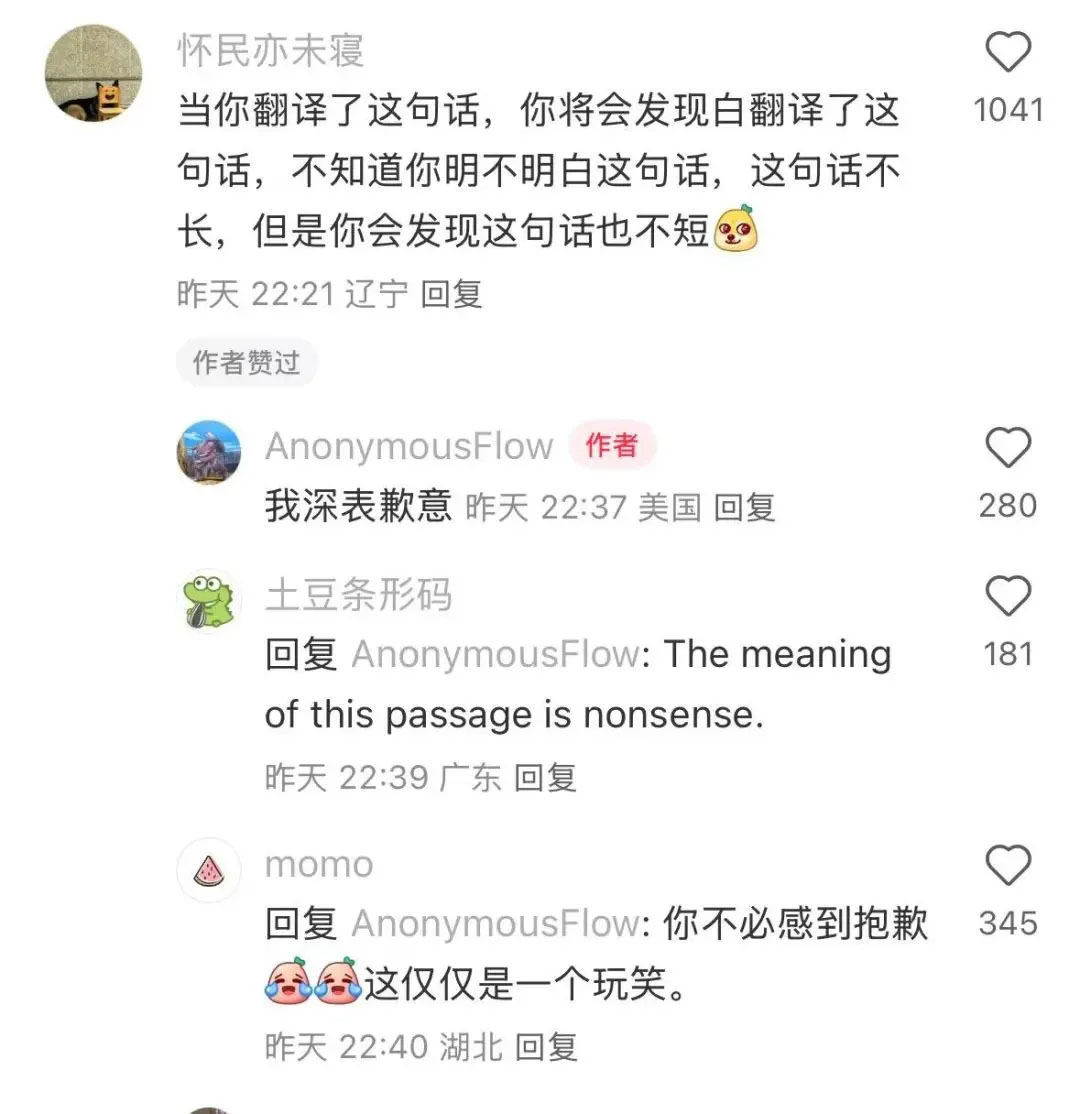Reply to 怀民亦未寝's comment
The height and width of the screenshot is (1114, 1080).
point(451,294)
